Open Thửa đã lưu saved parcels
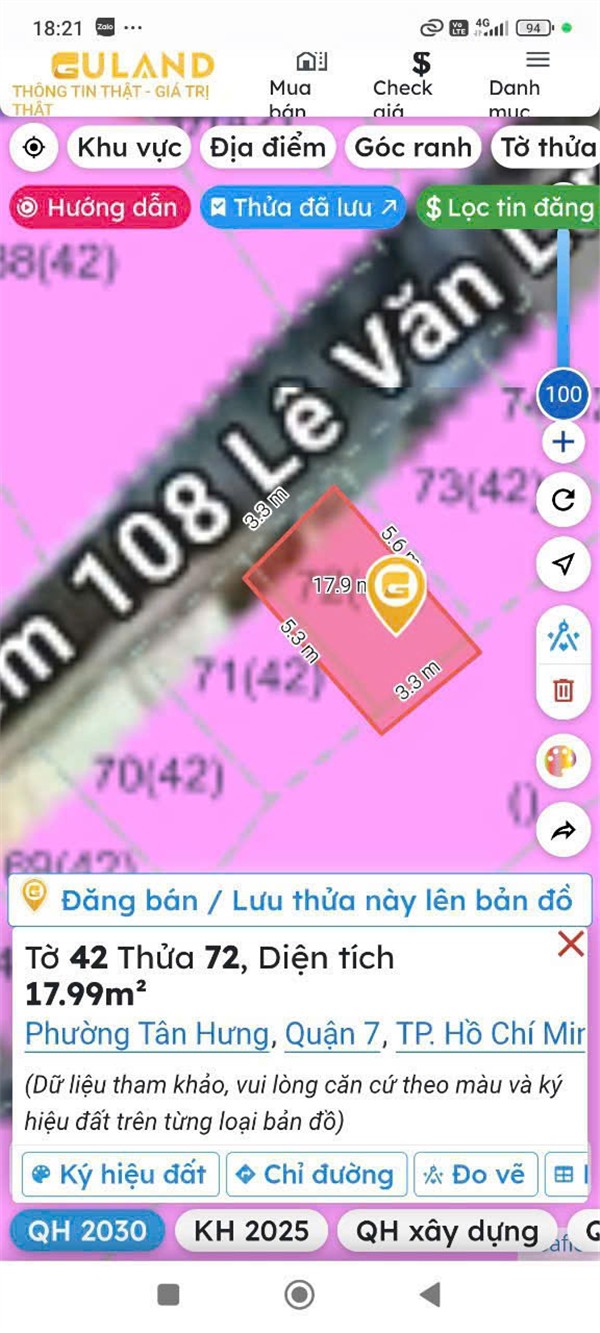Viewport: 600px width, 1333px height. click(x=303, y=207)
